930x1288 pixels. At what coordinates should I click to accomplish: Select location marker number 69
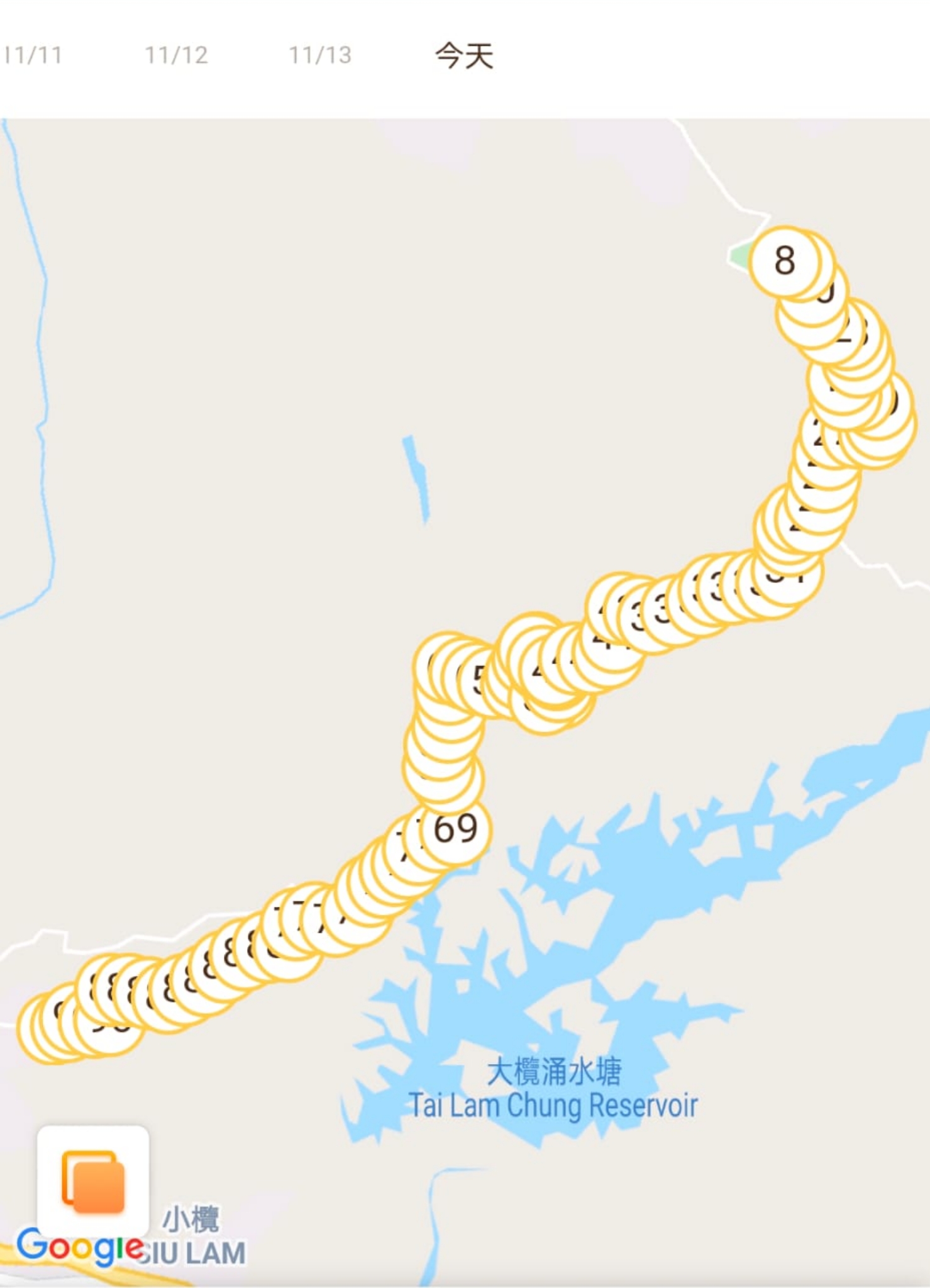click(x=456, y=829)
